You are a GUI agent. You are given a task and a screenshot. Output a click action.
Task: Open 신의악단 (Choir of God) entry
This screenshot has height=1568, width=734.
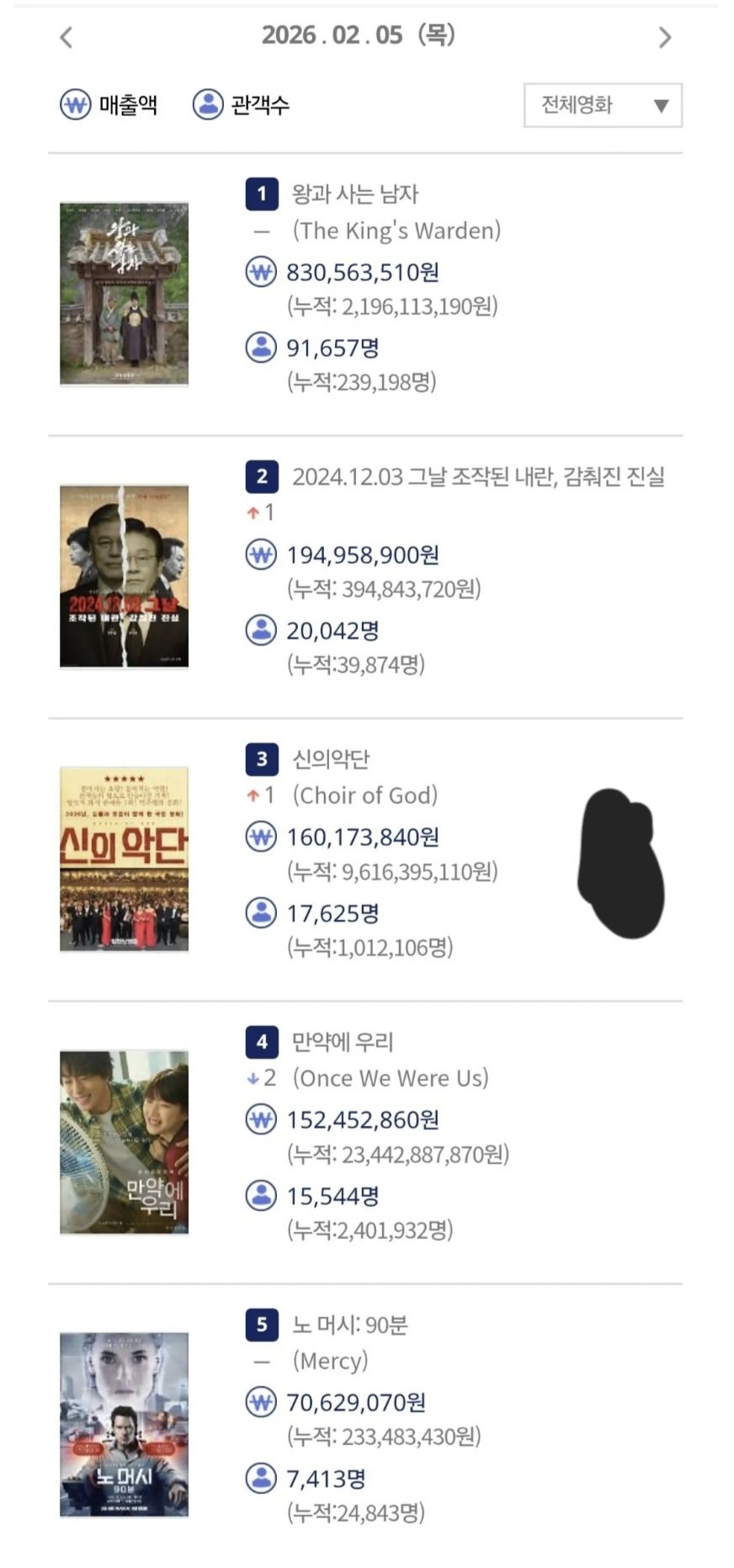click(x=331, y=759)
